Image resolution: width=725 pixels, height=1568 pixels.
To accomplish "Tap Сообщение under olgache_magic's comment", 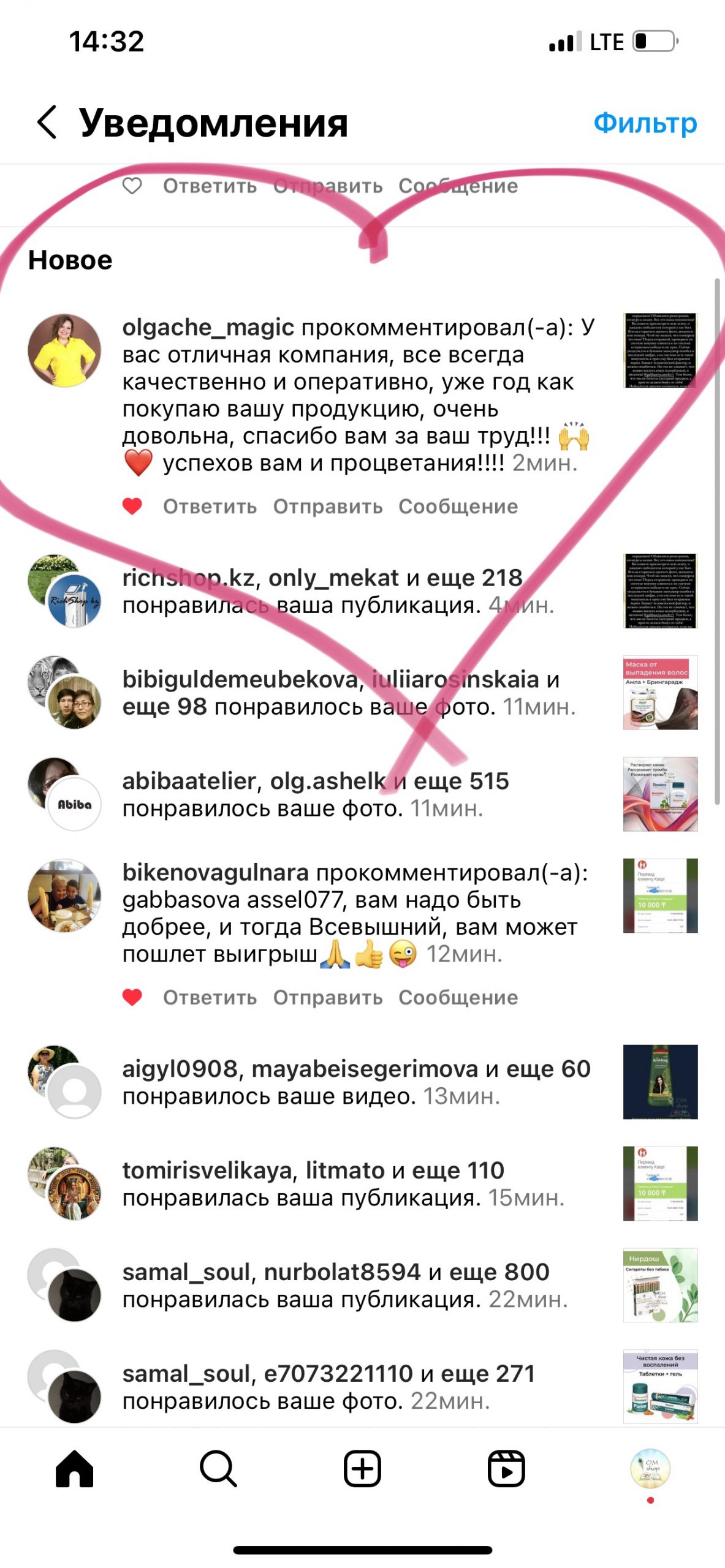I will tap(458, 507).
